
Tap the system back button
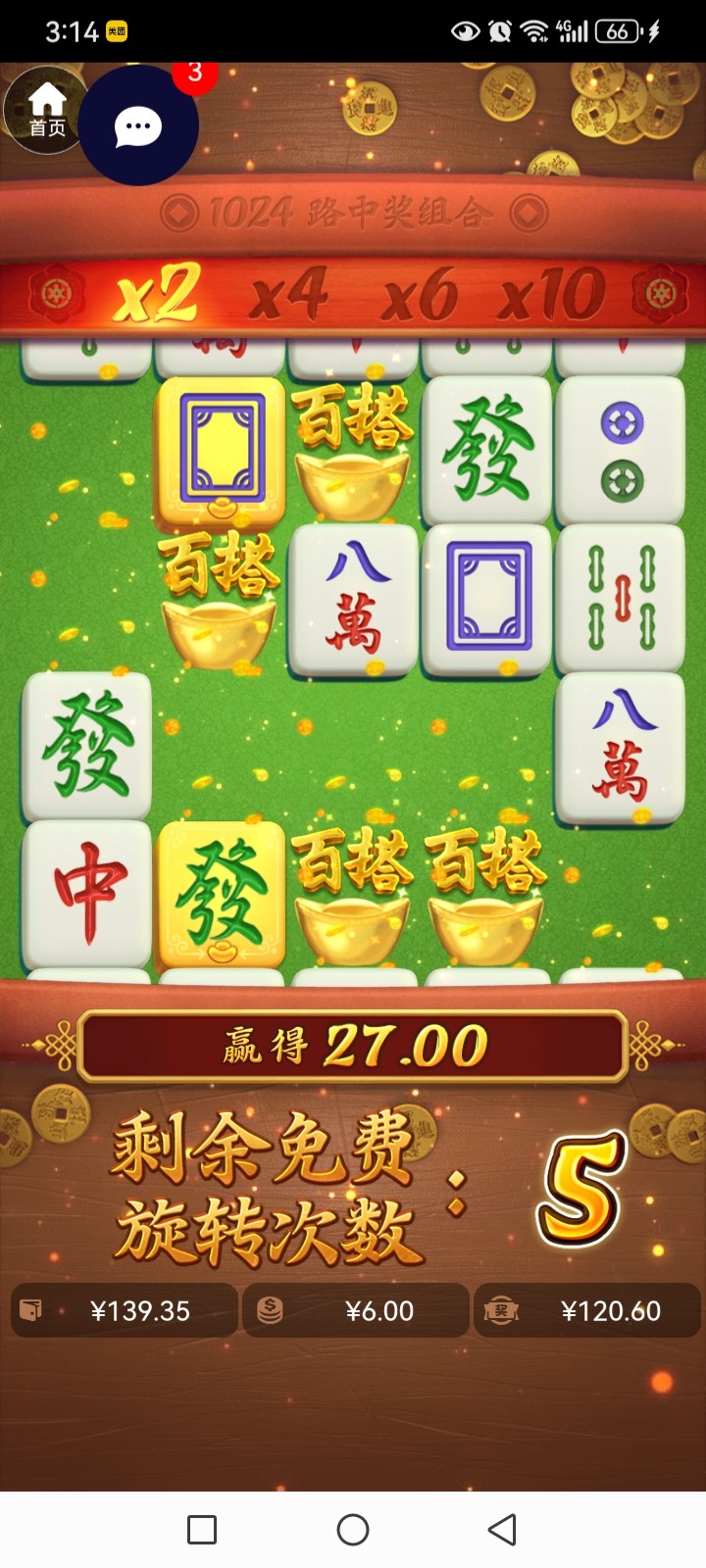[x=502, y=1530]
